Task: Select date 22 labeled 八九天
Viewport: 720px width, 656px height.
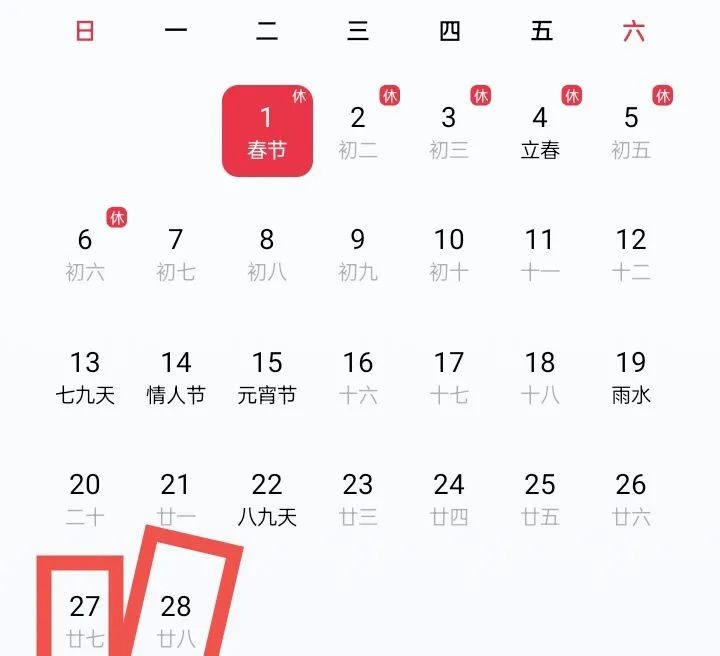Action: coord(267,498)
